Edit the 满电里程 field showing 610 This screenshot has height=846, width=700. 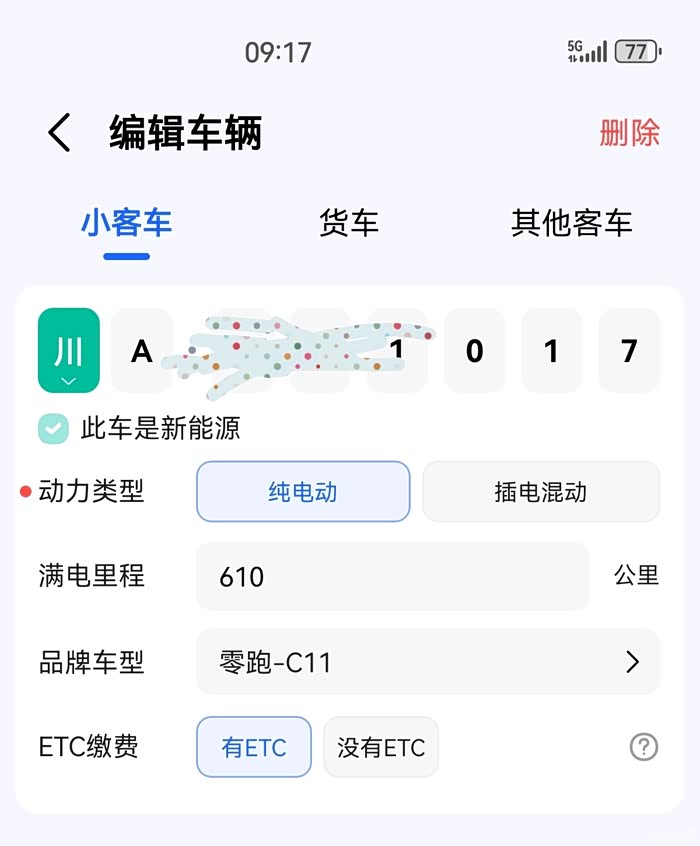pos(392,576)
